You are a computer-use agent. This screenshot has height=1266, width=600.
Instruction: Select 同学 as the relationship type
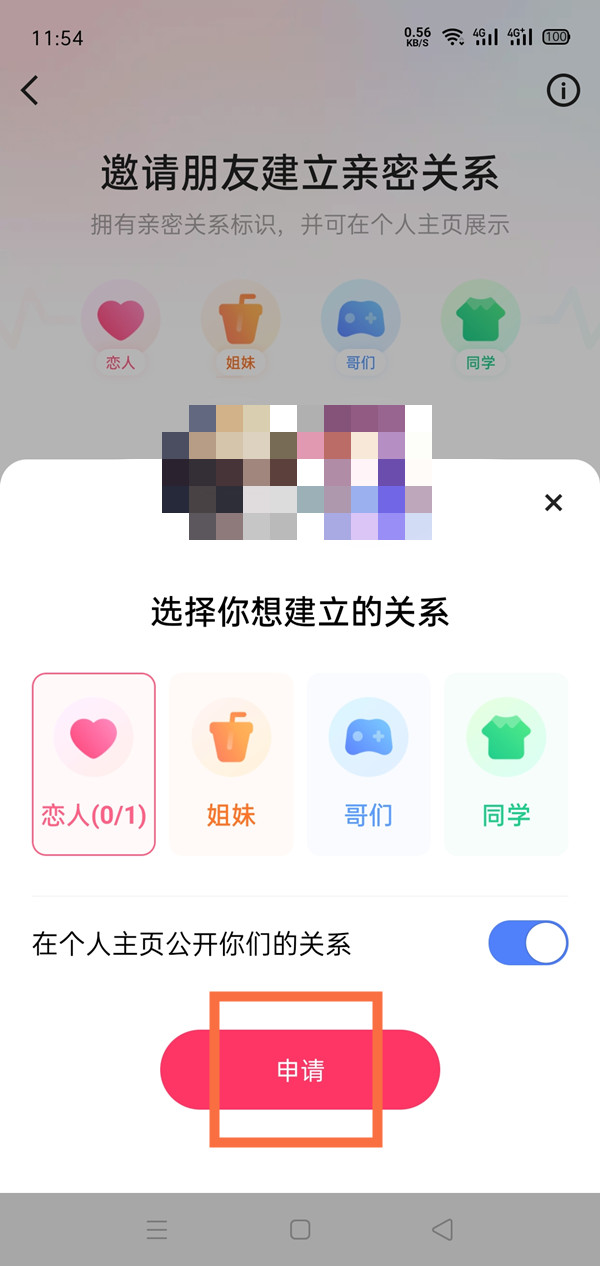point(506,764)
